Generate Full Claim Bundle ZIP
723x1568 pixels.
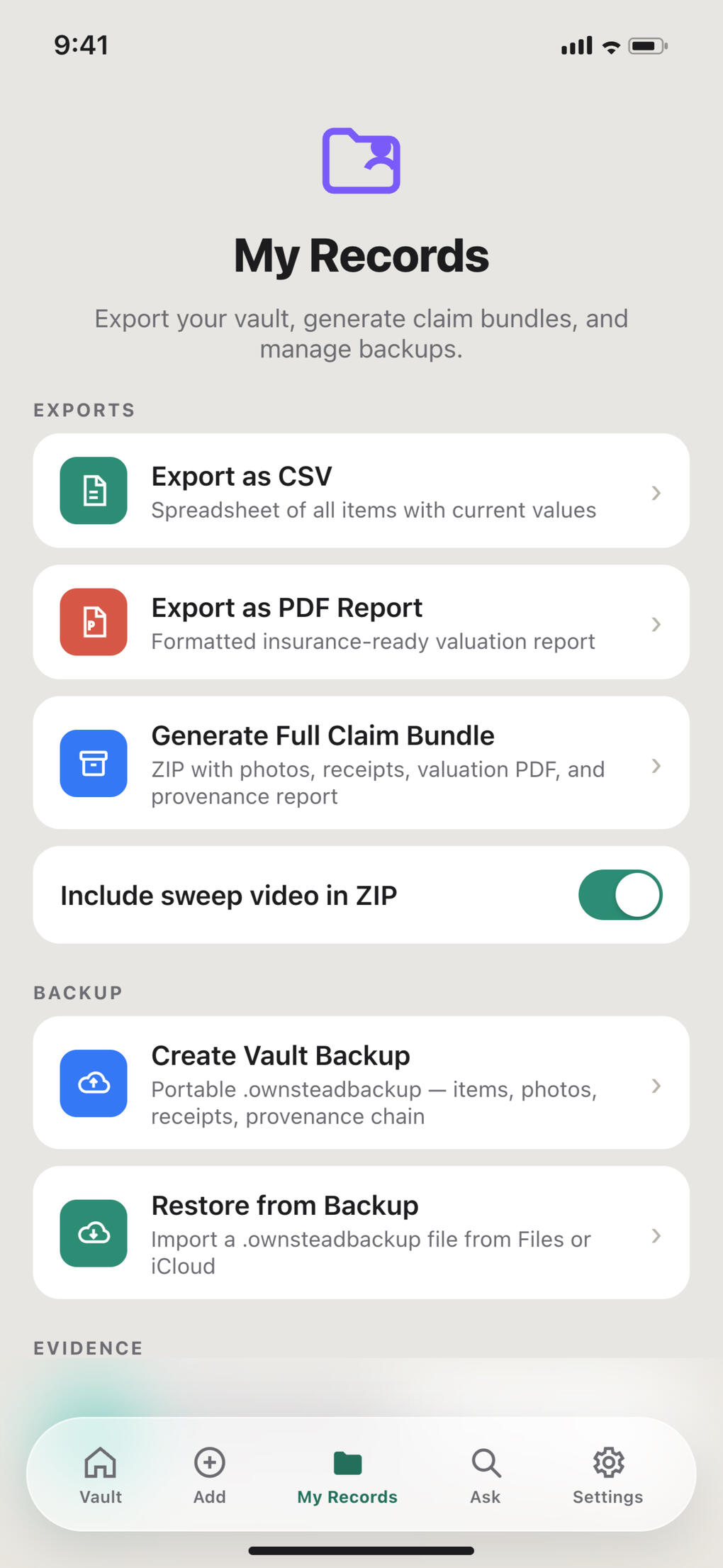tap(361, 763)
